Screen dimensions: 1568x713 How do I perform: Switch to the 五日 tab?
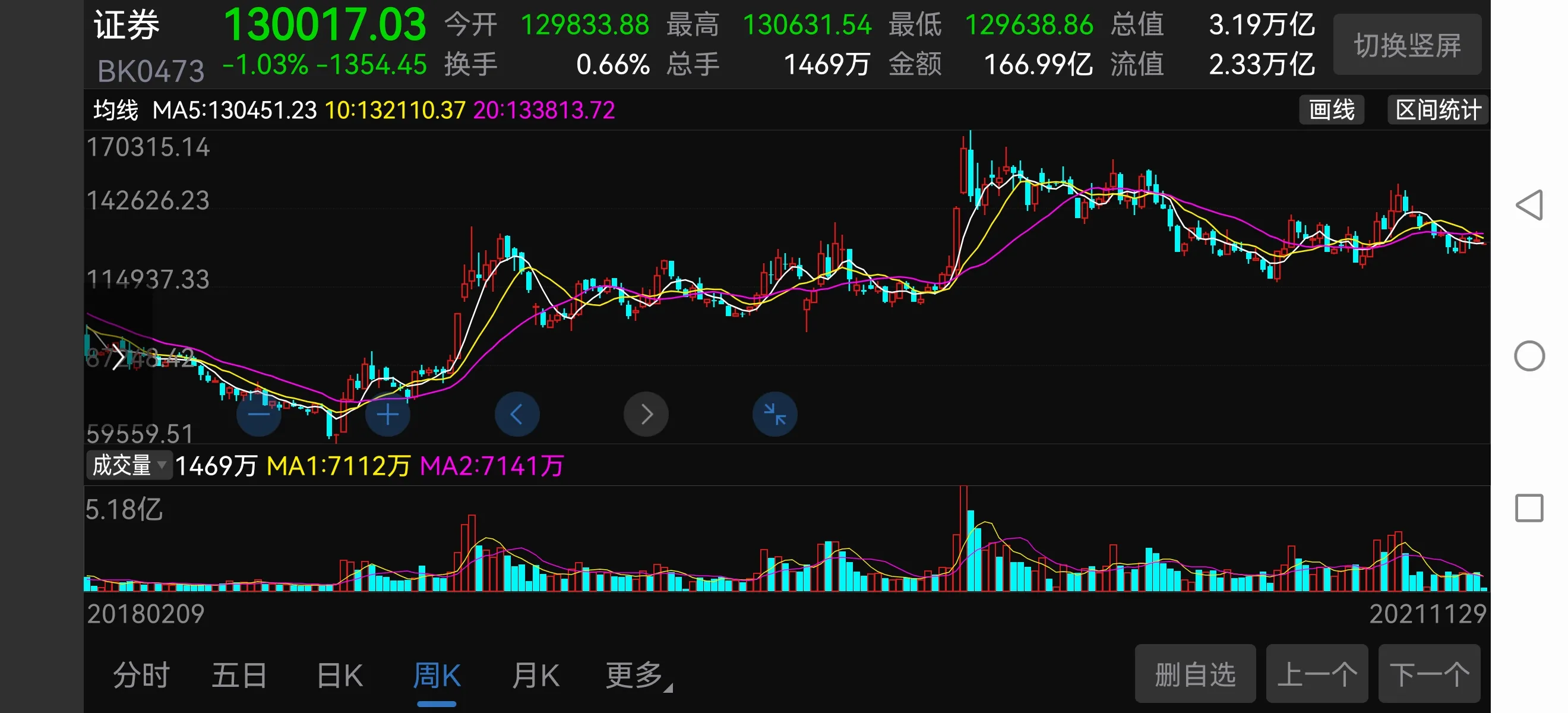tap(239, 675)
